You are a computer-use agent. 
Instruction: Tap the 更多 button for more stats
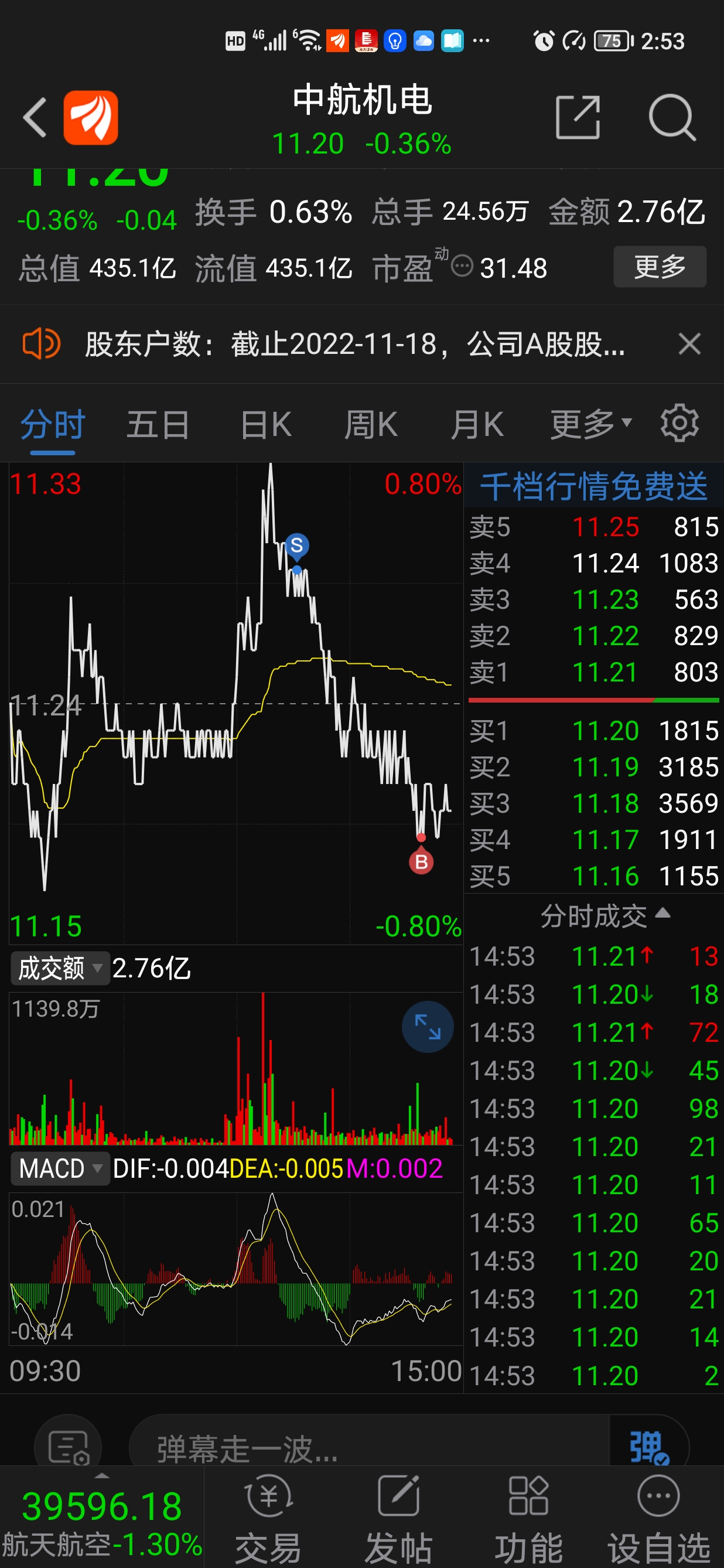[660, 267]
